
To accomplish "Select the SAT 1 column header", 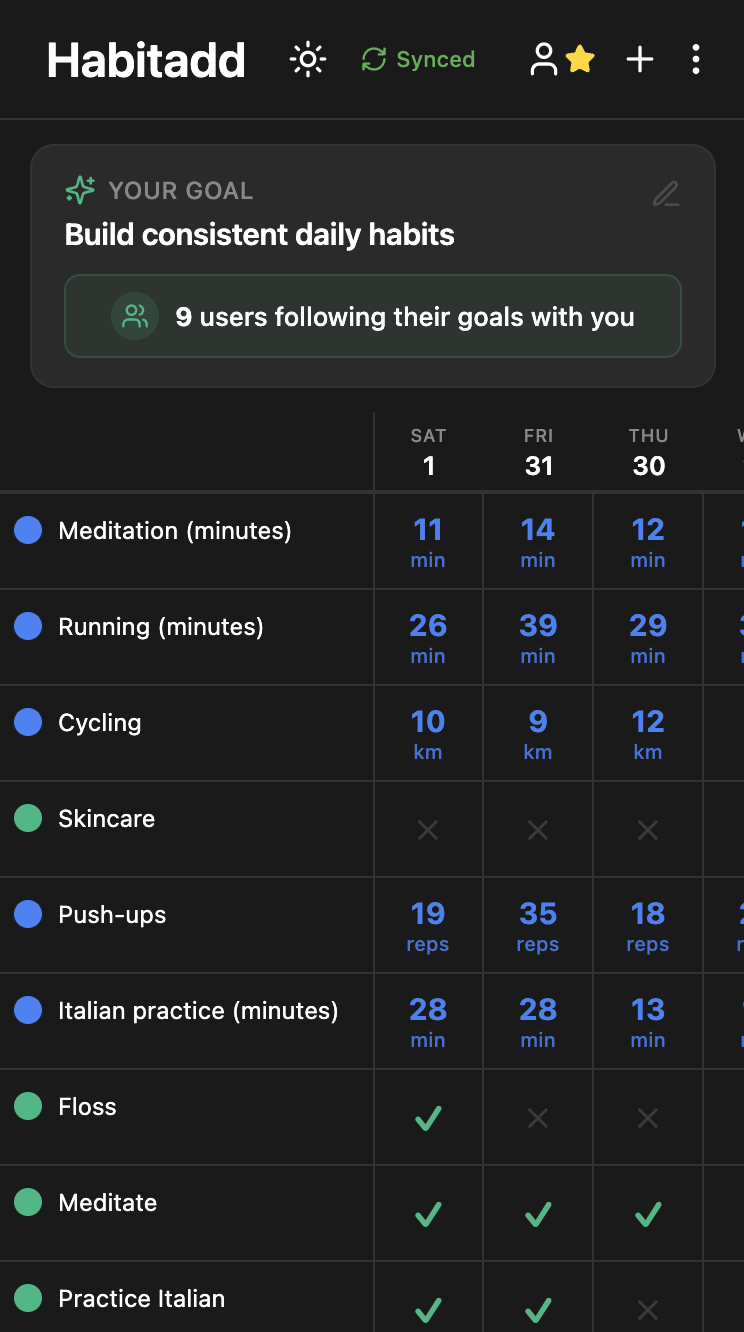I will point(428,451).
